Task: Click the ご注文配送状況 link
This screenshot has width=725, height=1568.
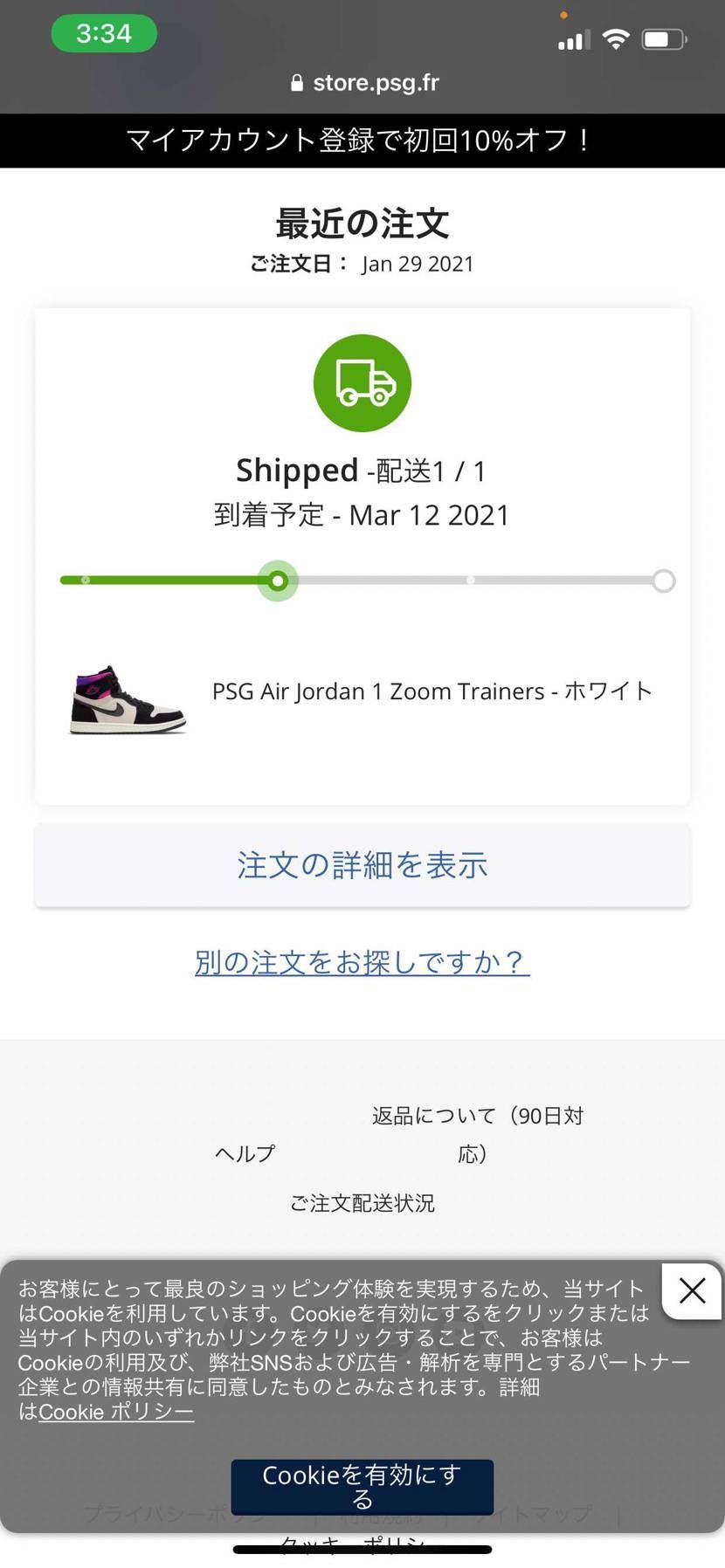Action: click(362, 1203)
